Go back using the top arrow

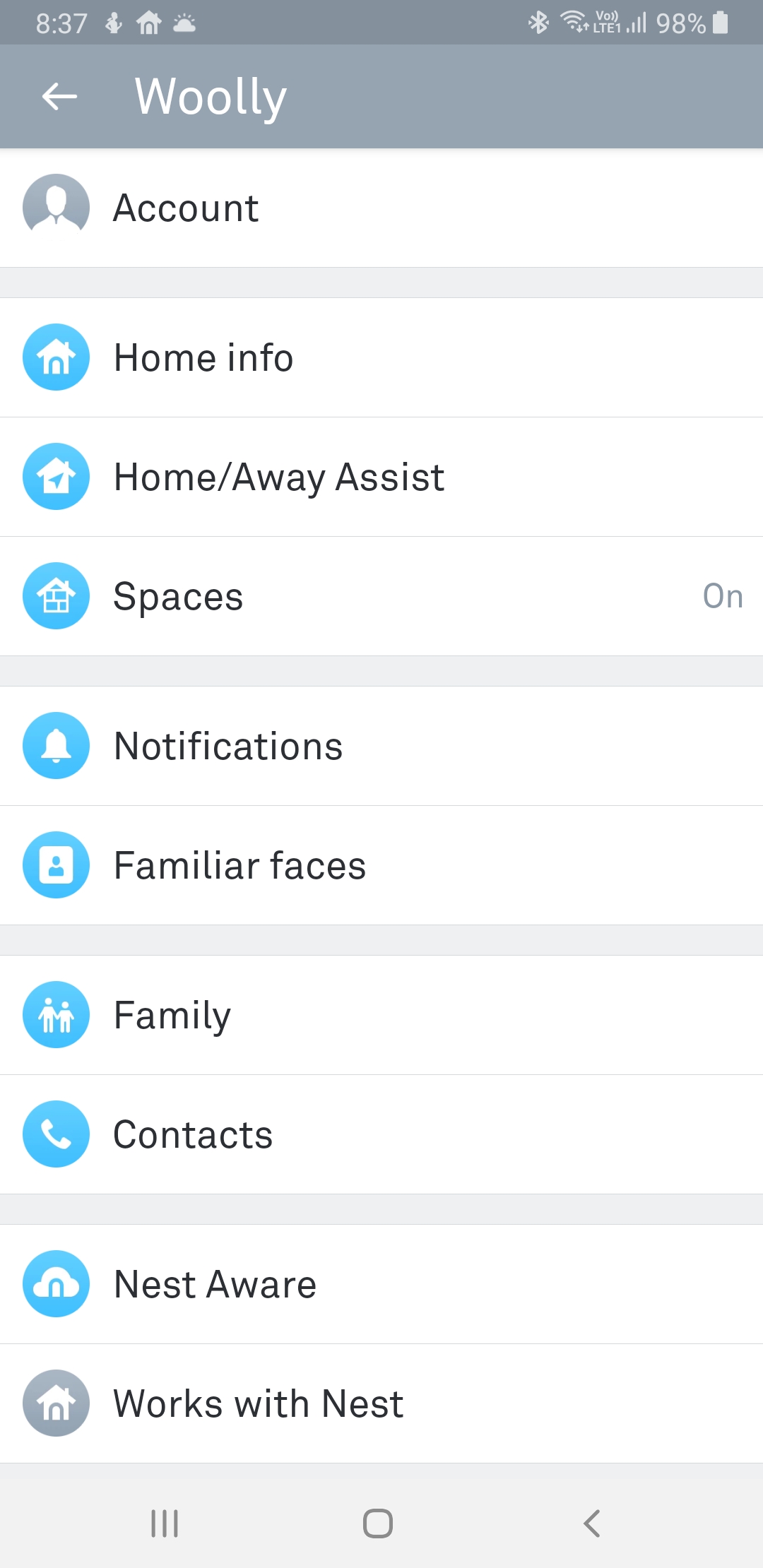pos(59,97)
